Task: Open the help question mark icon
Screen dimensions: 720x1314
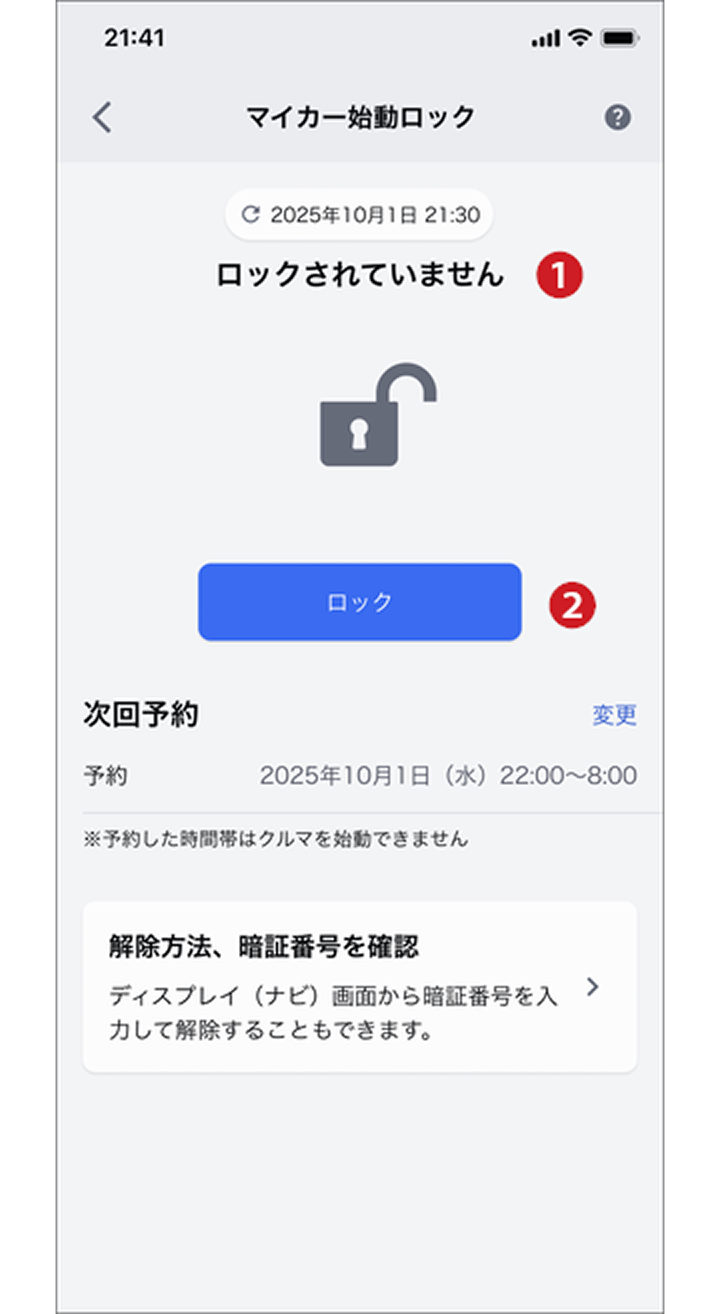Action: [x=618, y=118]
